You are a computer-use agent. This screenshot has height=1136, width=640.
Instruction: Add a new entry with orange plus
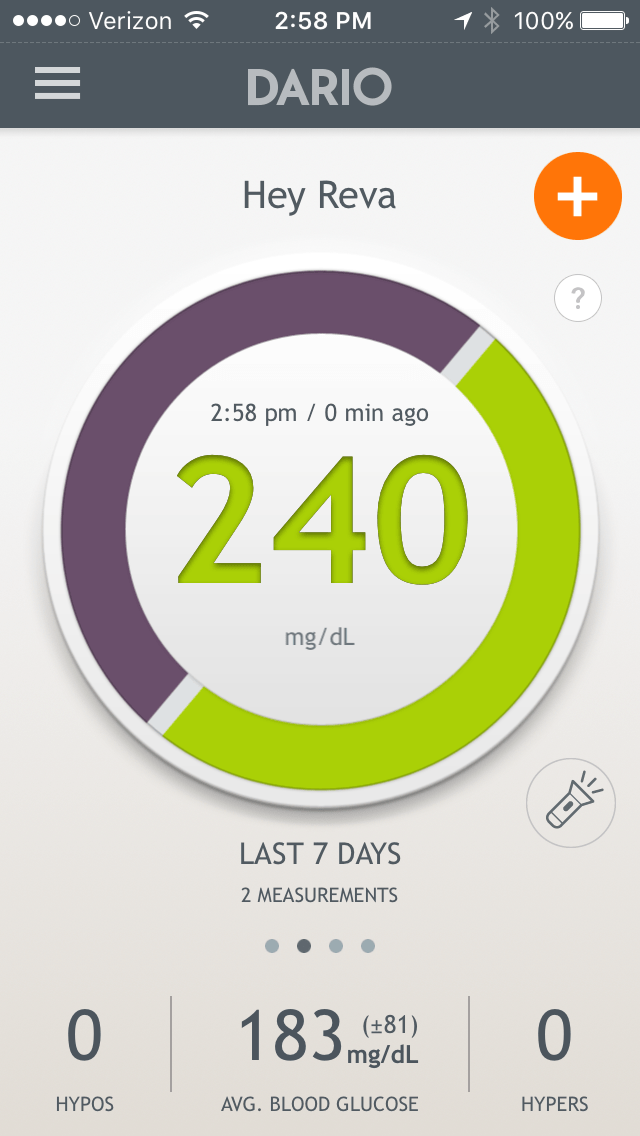(x=577, y=197)
